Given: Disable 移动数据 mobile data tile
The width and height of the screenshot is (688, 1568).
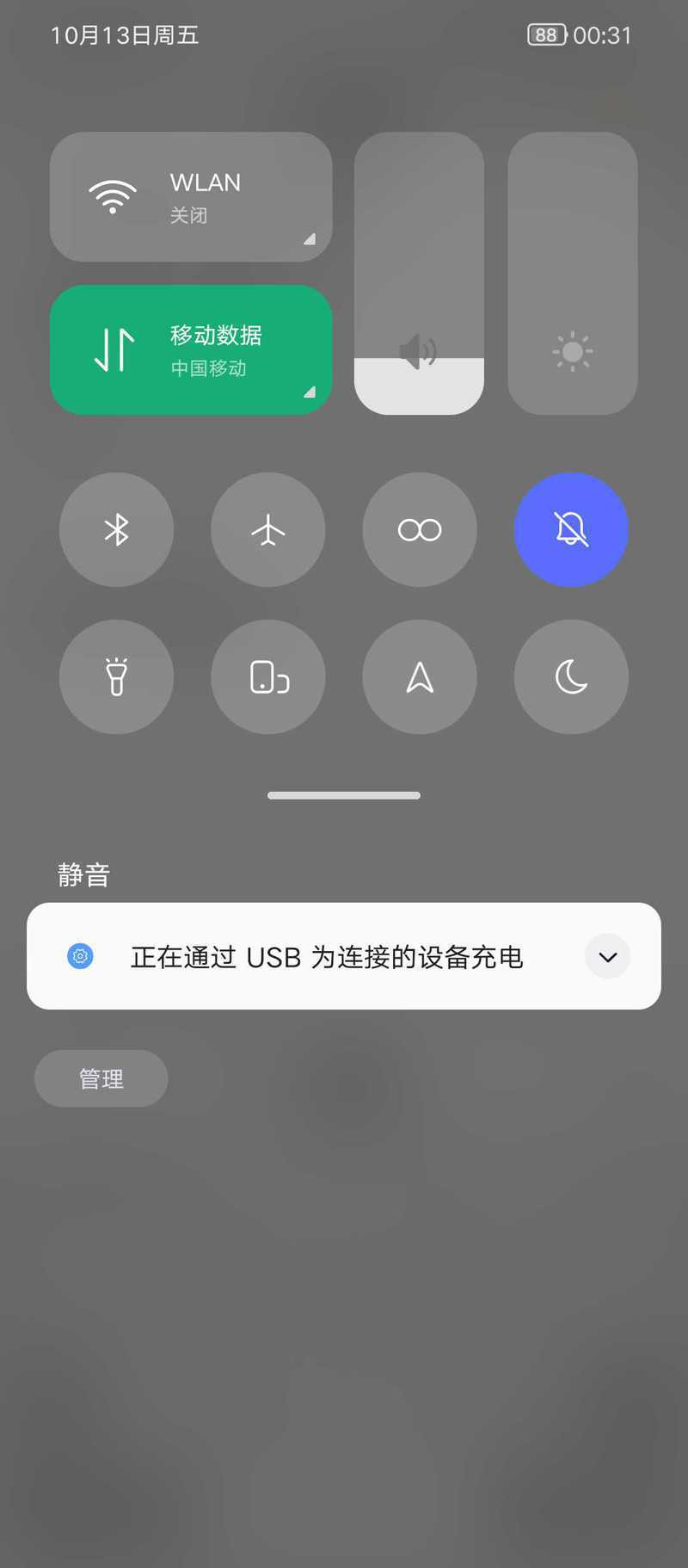Looking at the screenshot, I should 191,349.
